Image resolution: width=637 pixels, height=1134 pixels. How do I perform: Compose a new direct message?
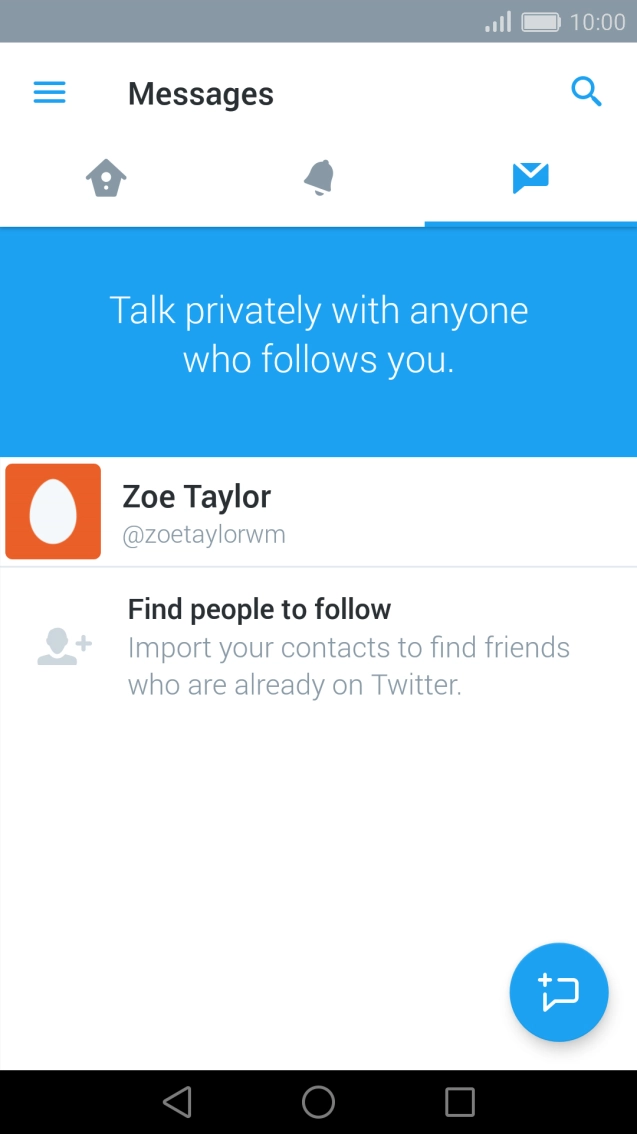click(559, 992)
